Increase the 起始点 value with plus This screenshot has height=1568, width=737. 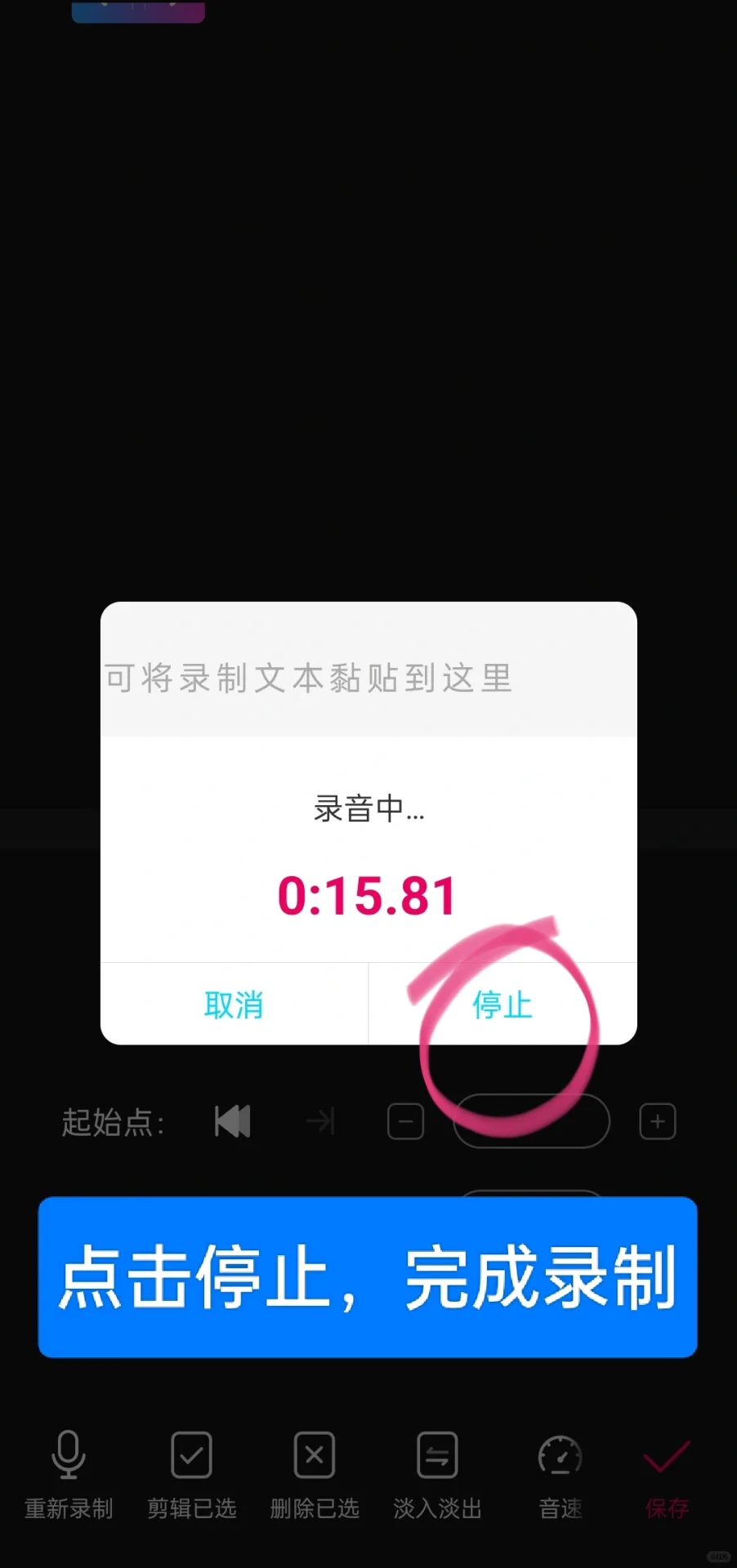coord(658,1121)
